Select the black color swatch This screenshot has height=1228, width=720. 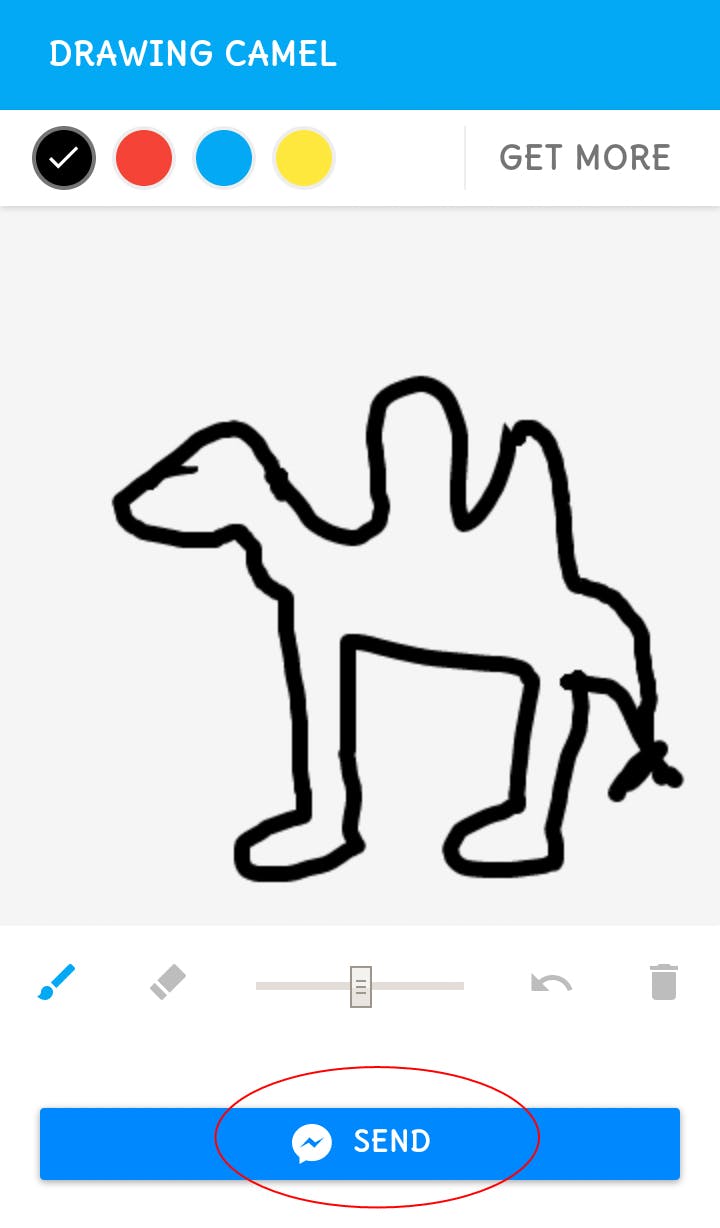click(64, 158)
